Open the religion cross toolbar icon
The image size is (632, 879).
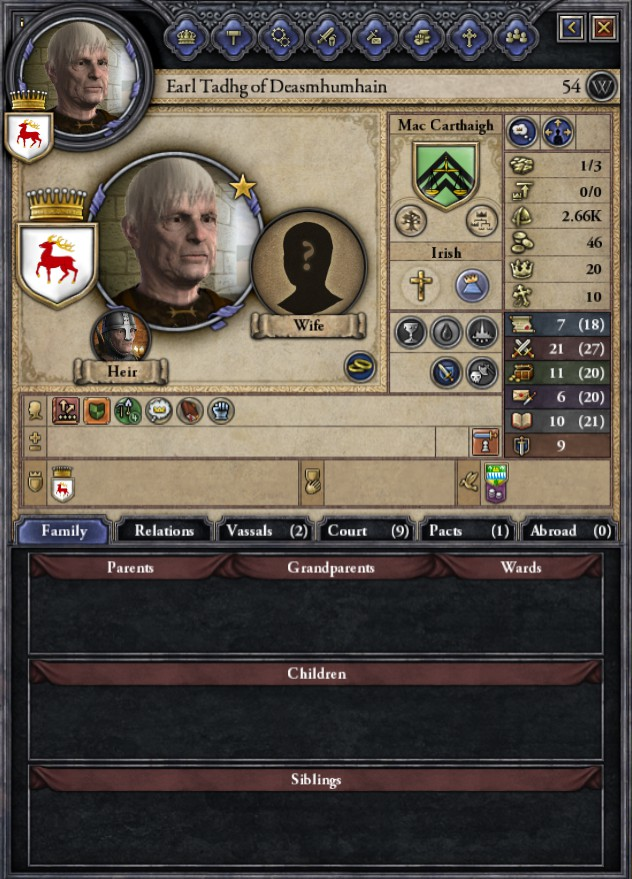click(x=468, y=37)
